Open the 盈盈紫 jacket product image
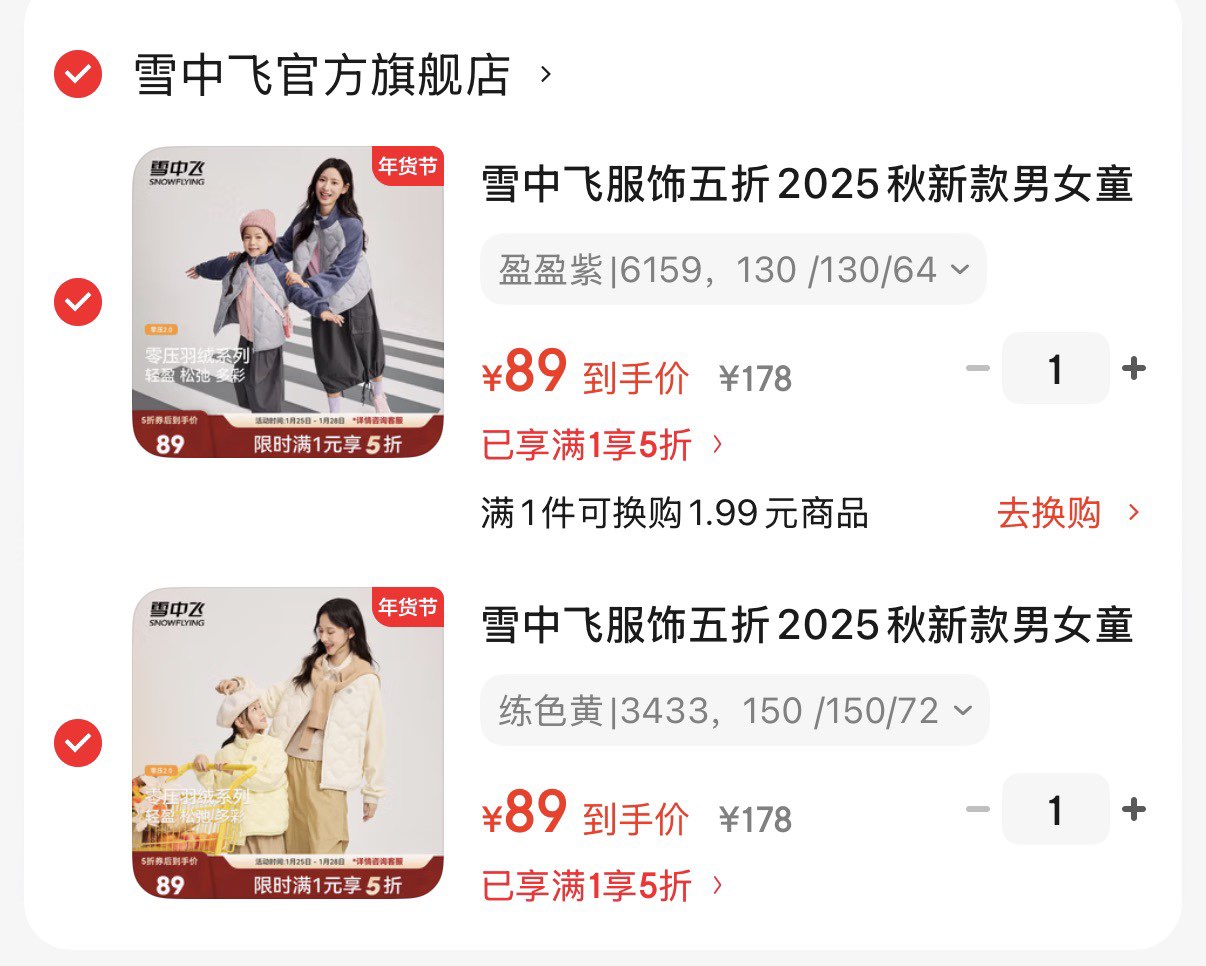1206x966 pixels. pos(288,302)
